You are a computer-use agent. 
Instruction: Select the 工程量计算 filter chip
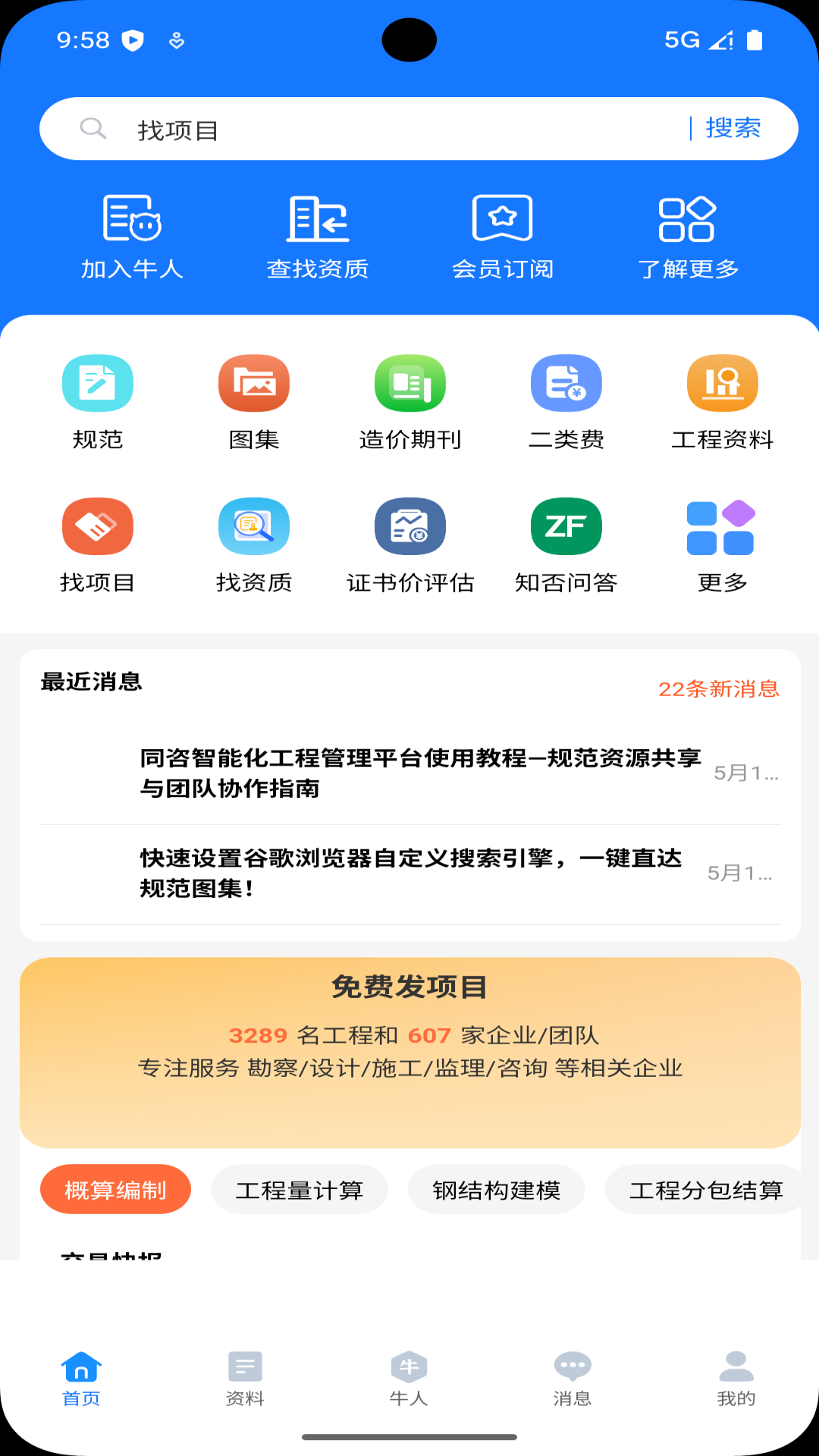click(300, 1189)
